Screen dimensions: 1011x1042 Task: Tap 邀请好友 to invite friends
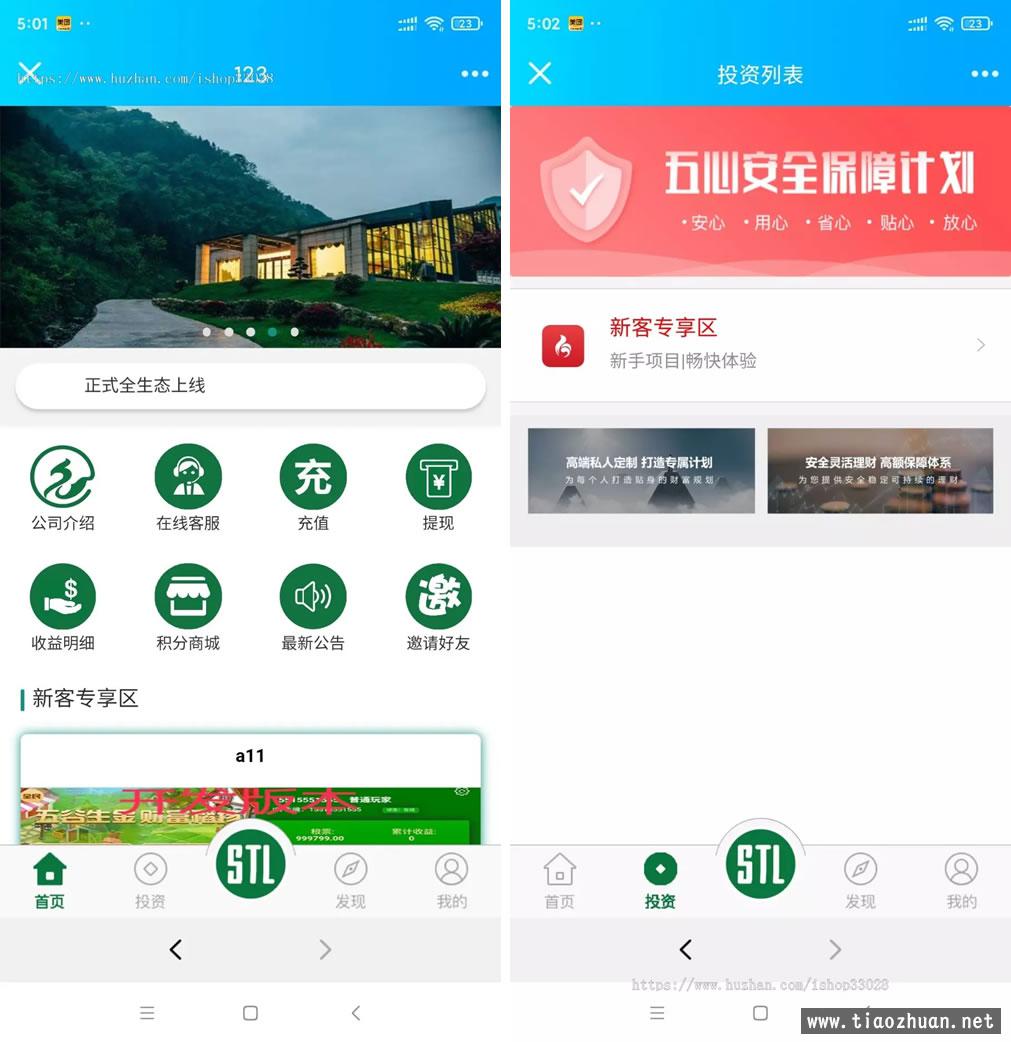tap(438, 608)
